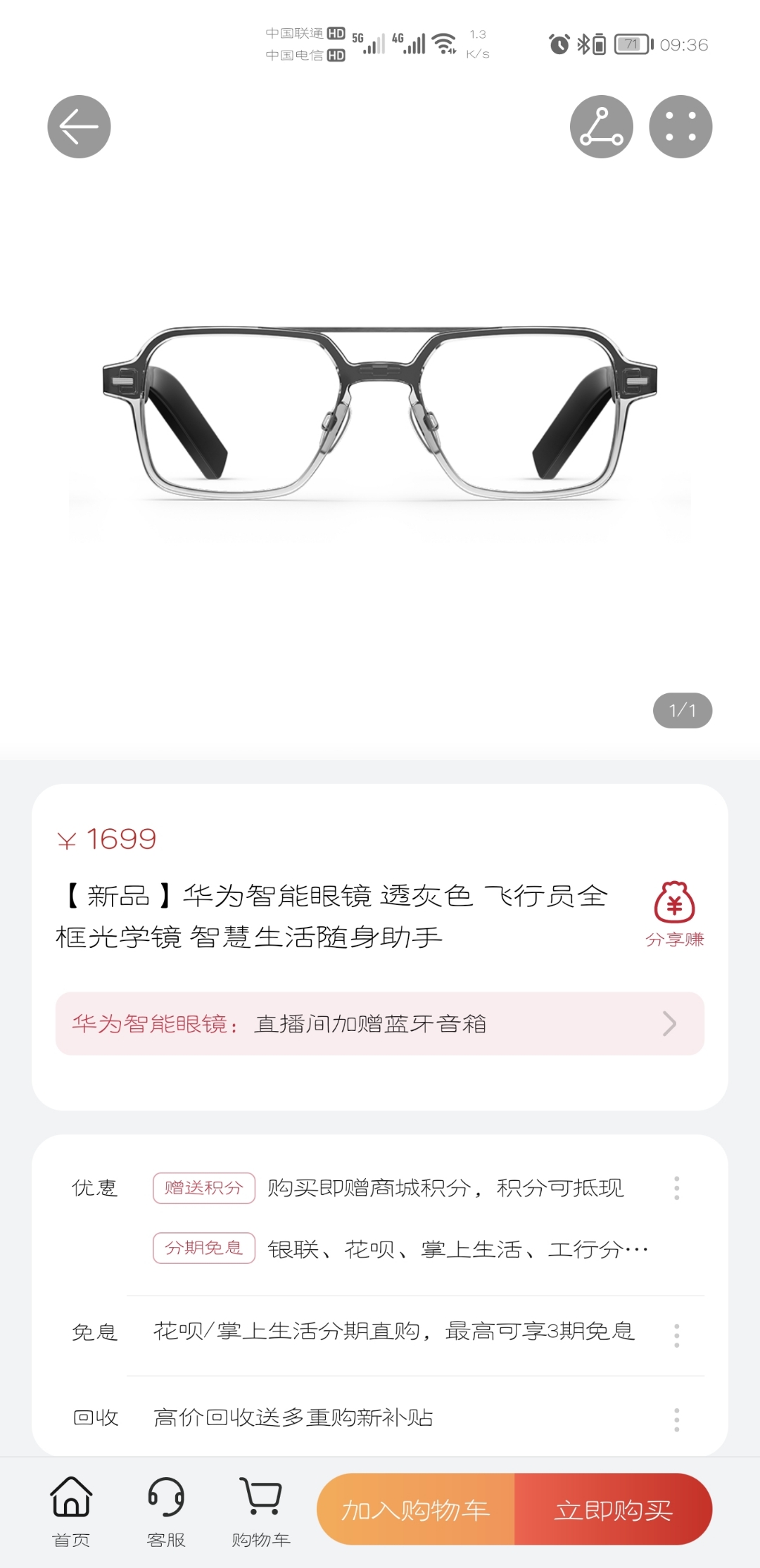The width and height of the screenshot is (760, 1568).
Task: Open the 直播间加赠蓝牙音箱 promotion banner
Action: 380,1023
